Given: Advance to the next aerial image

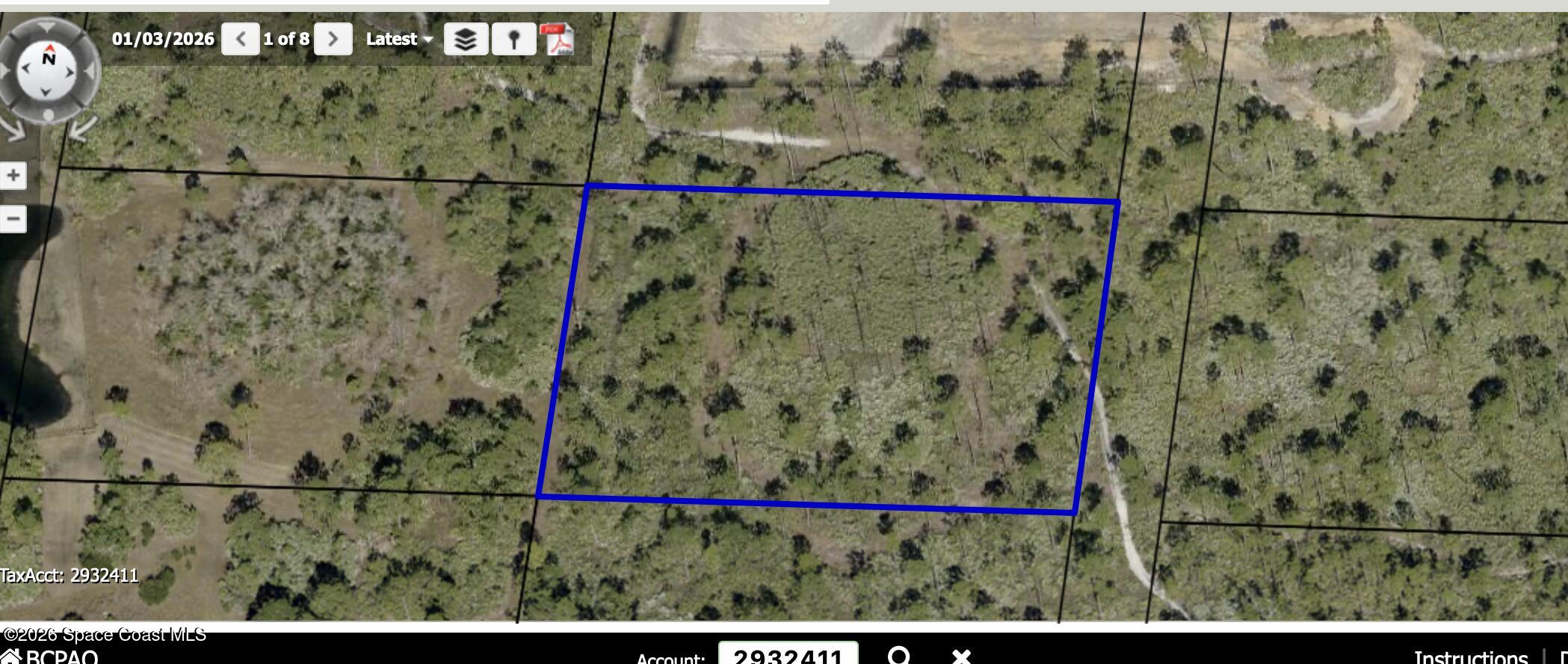Looking at the screenshot, I should coord(333,39).
